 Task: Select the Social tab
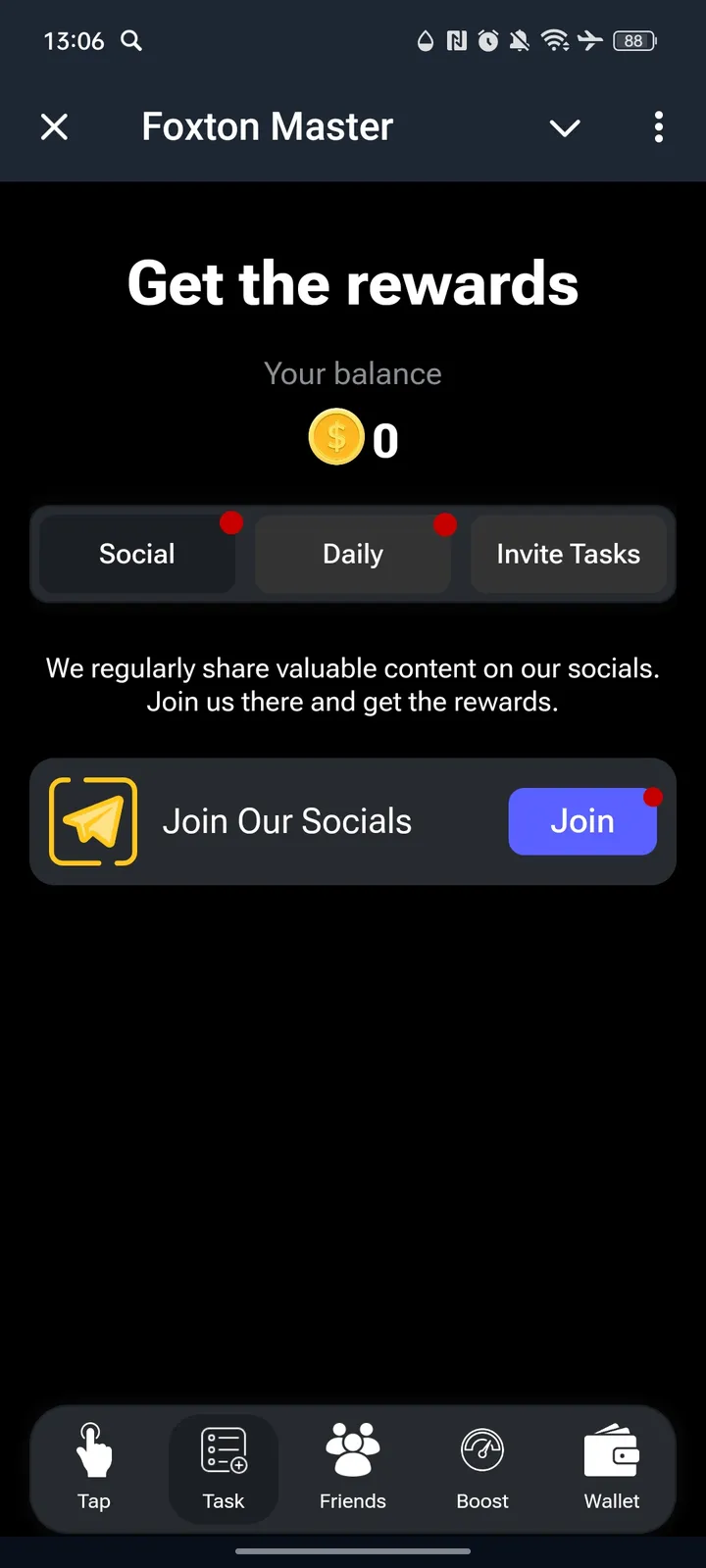(137, 554)
